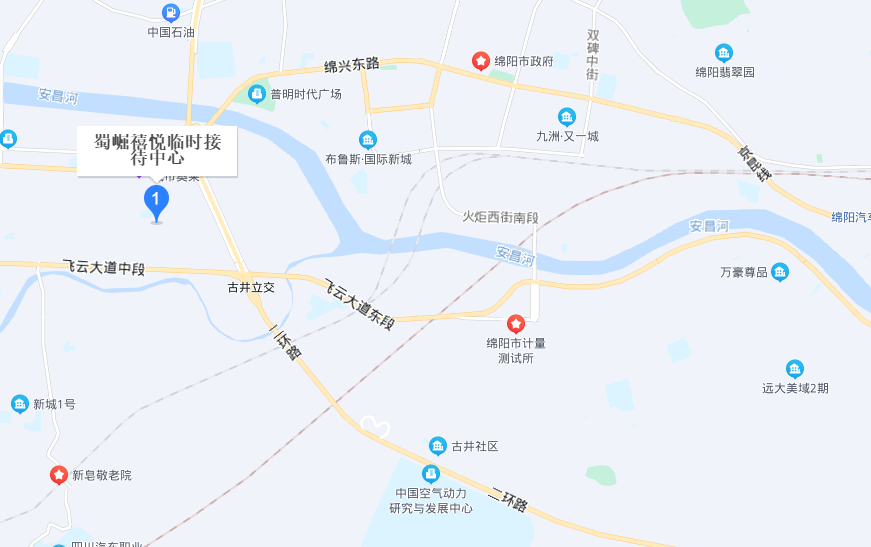This screenshot has height=547, width=871.
Task: Open the 绵阳市计量测试所 map point
Action: (516, 324)
